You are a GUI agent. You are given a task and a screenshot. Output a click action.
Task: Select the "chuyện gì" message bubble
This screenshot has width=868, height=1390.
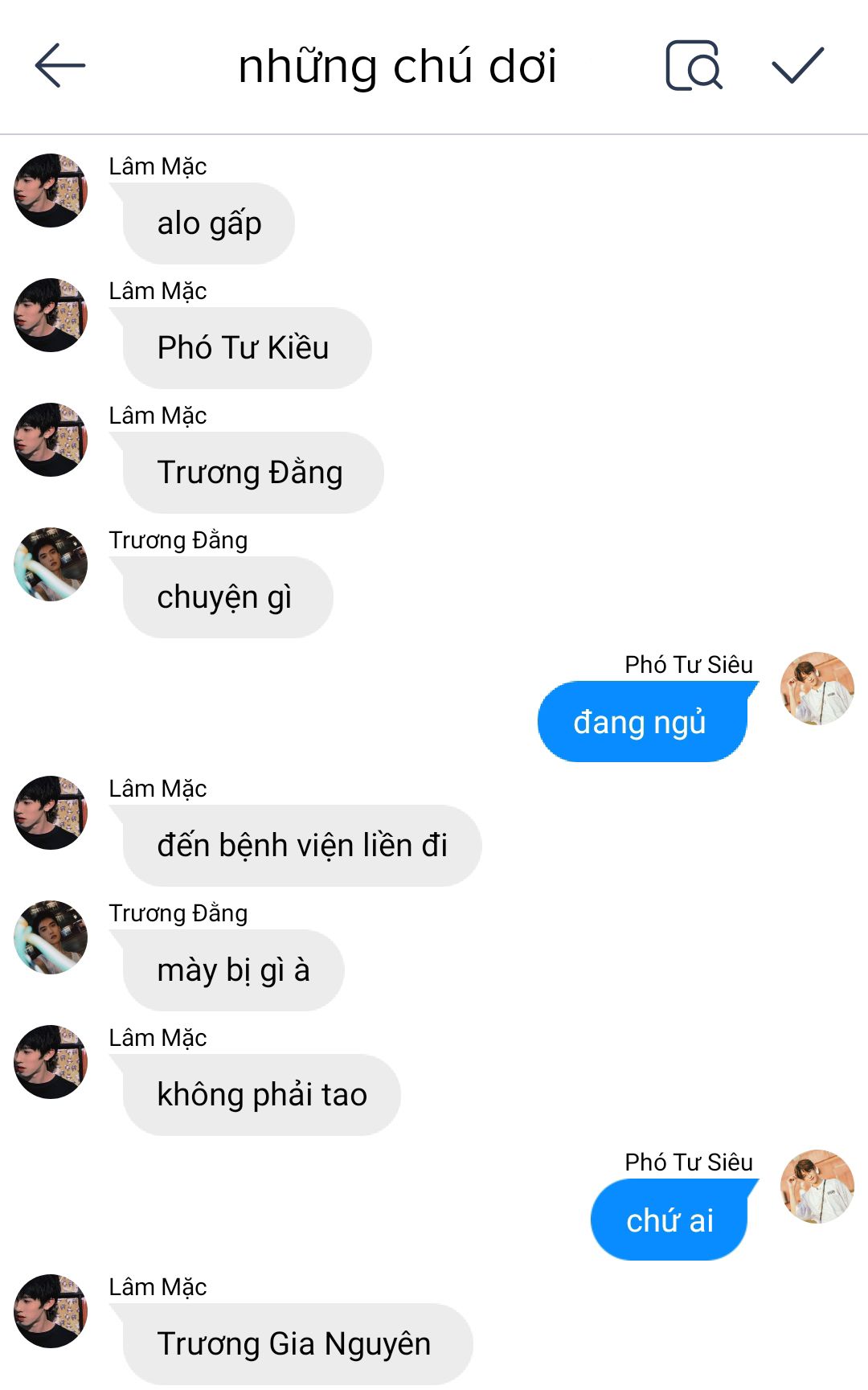click(227, 597)
